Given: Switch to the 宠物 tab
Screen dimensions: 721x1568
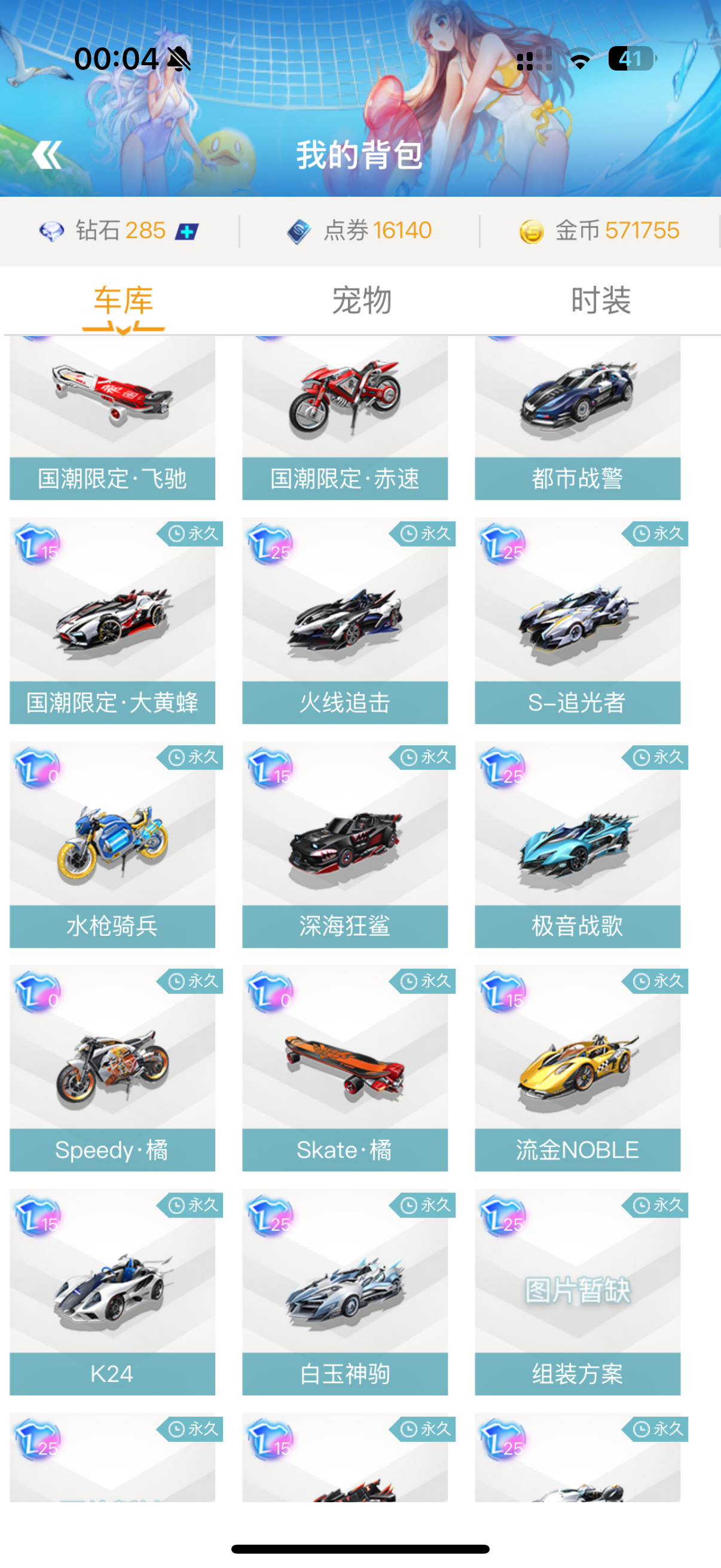Looking at the screenshot, I should [362, 300].
